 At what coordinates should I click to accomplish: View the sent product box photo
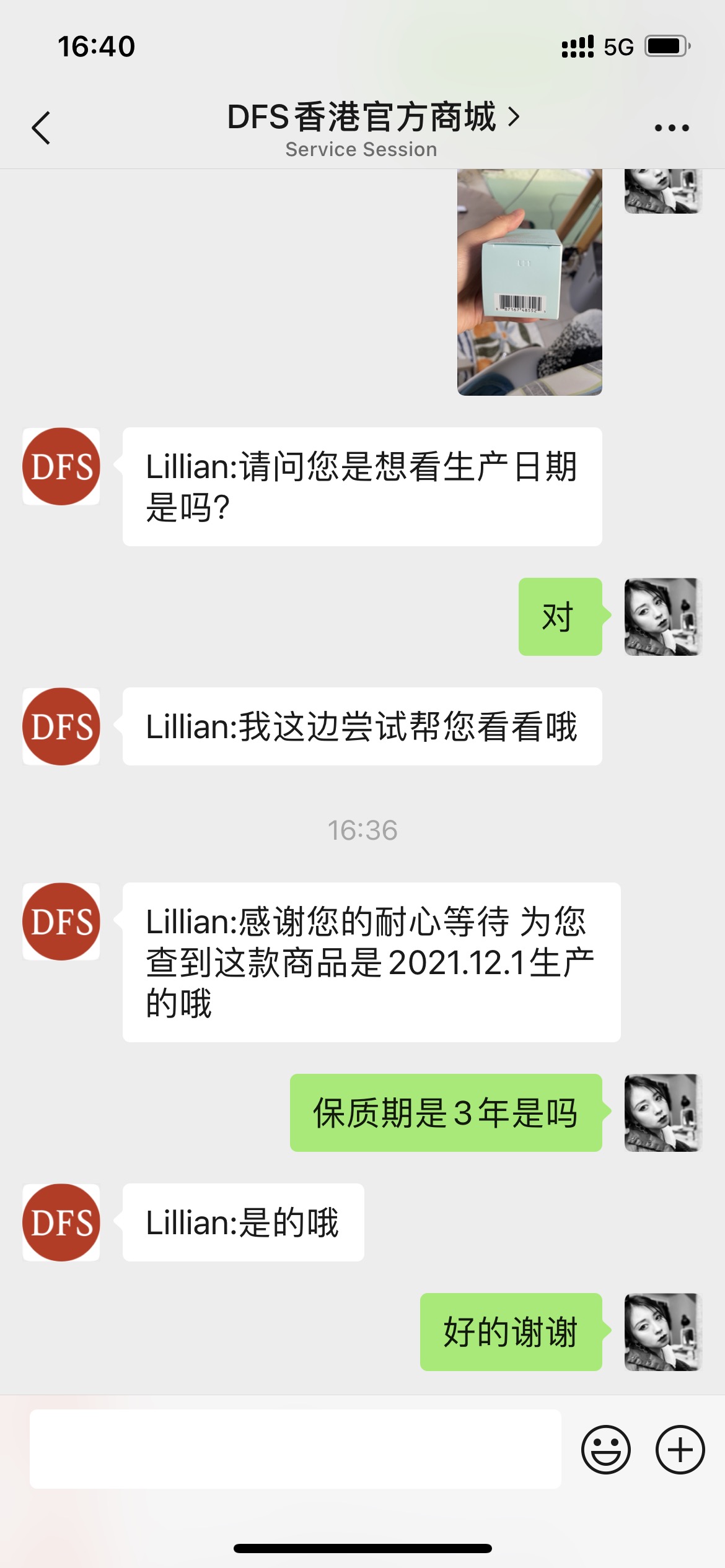(529, 282)
